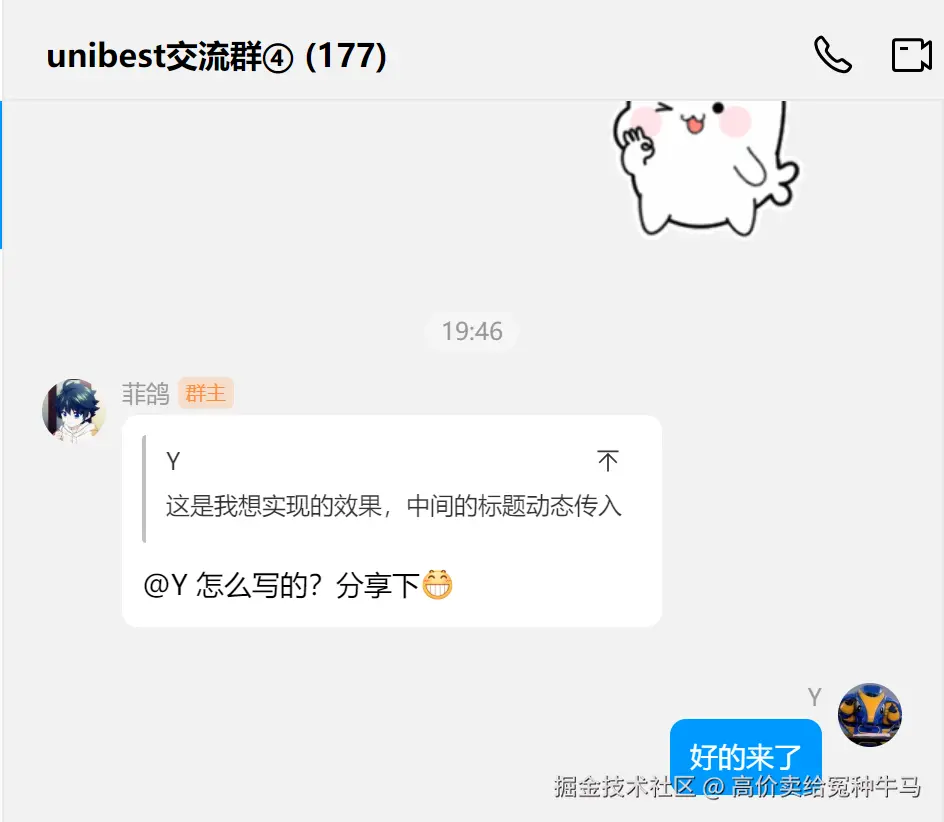The image size is (944, 822).
Task: Open Y's profile avatar
Action: (869, 714)
